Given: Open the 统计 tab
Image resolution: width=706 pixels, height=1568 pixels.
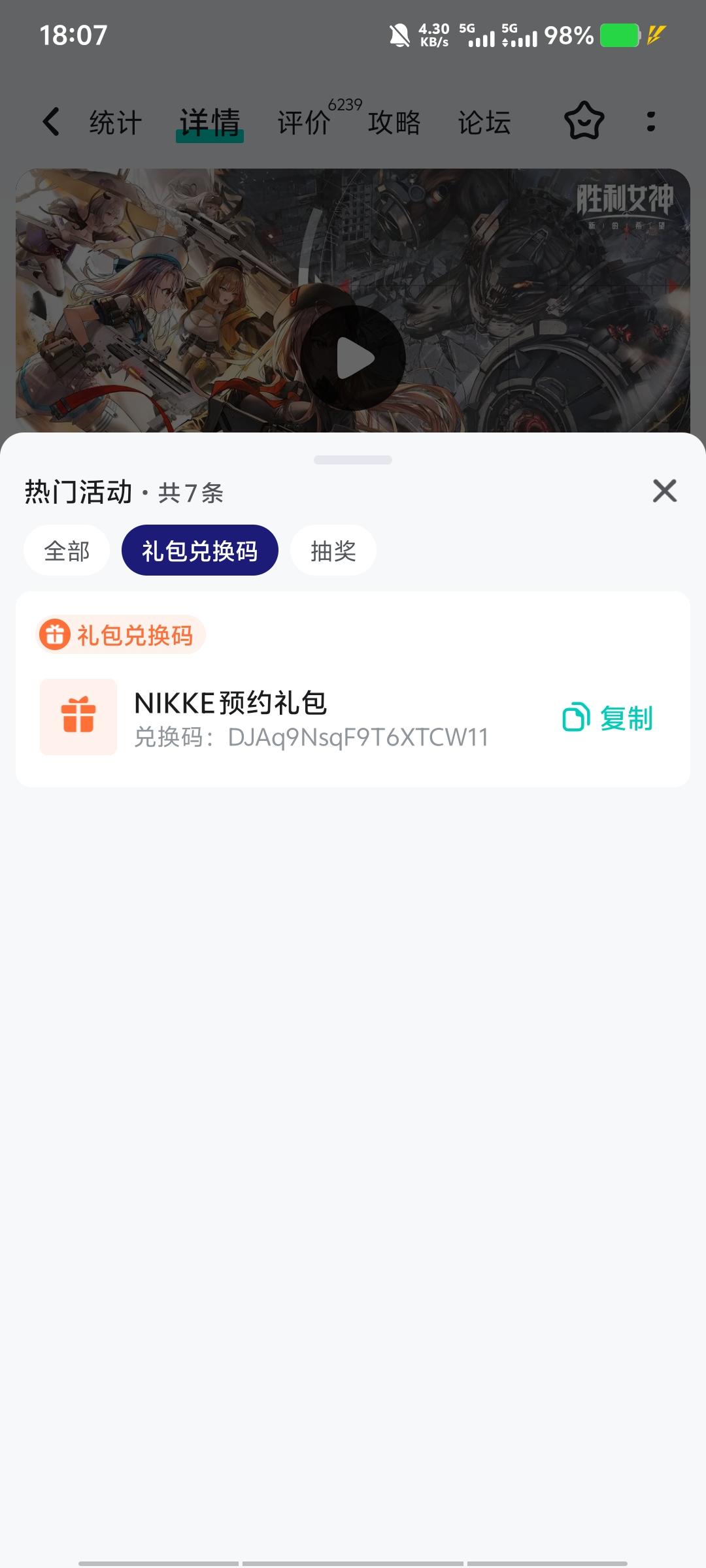Looking at the screenshot, I should click(116, 122).
